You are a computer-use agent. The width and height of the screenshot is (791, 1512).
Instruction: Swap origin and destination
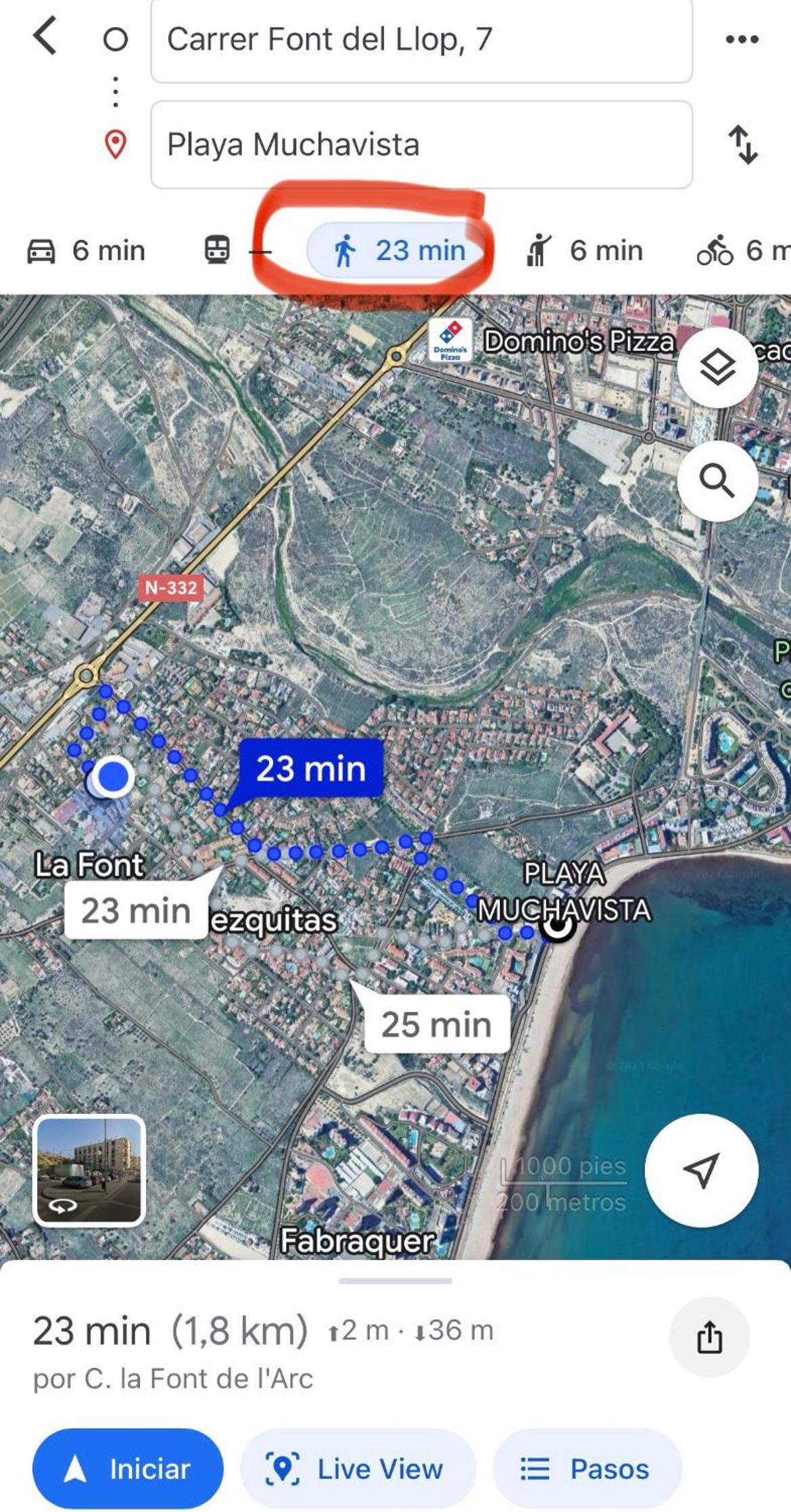coord(743,144)
